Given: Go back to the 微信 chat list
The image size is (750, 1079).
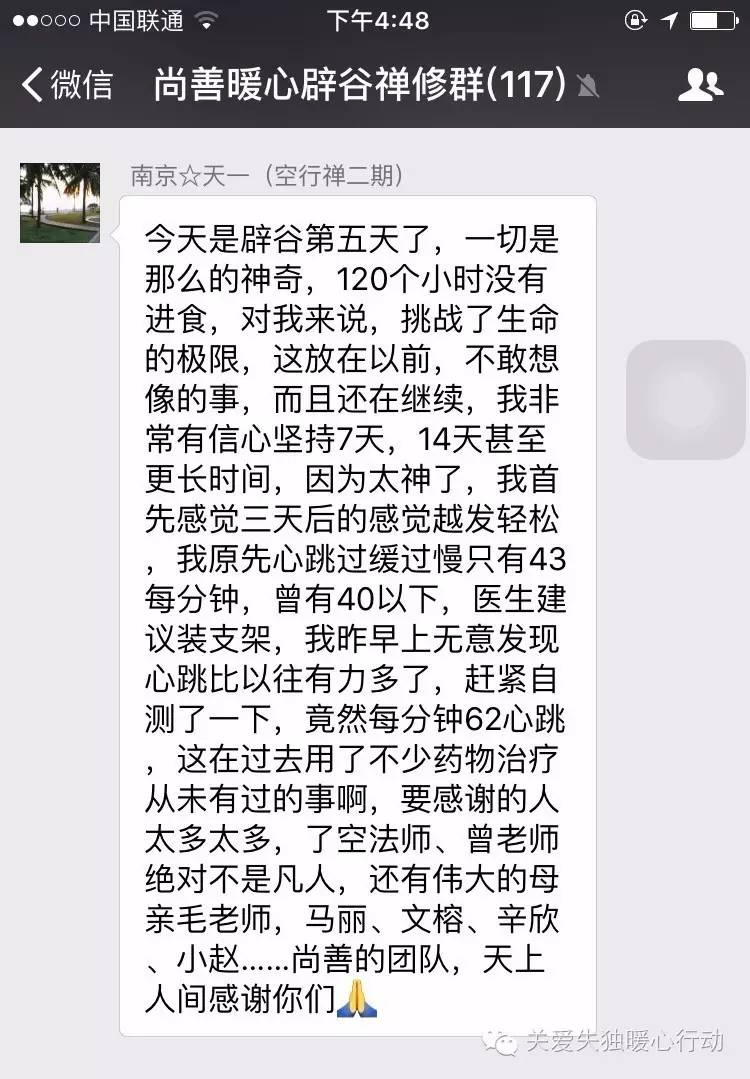Looking at the screenshot, I should tap(68, 85).
